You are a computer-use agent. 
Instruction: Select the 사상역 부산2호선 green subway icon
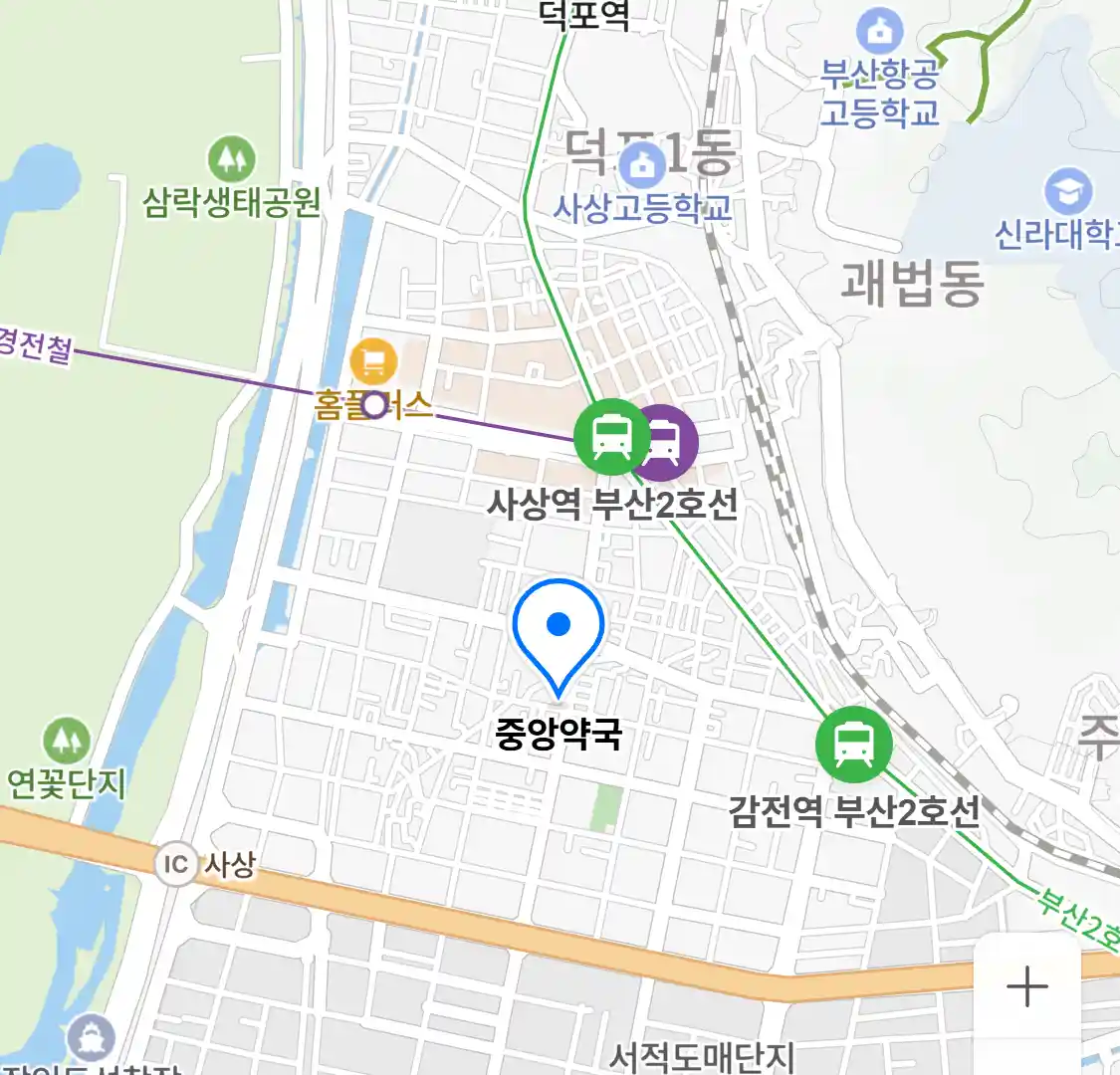point(611,436)
